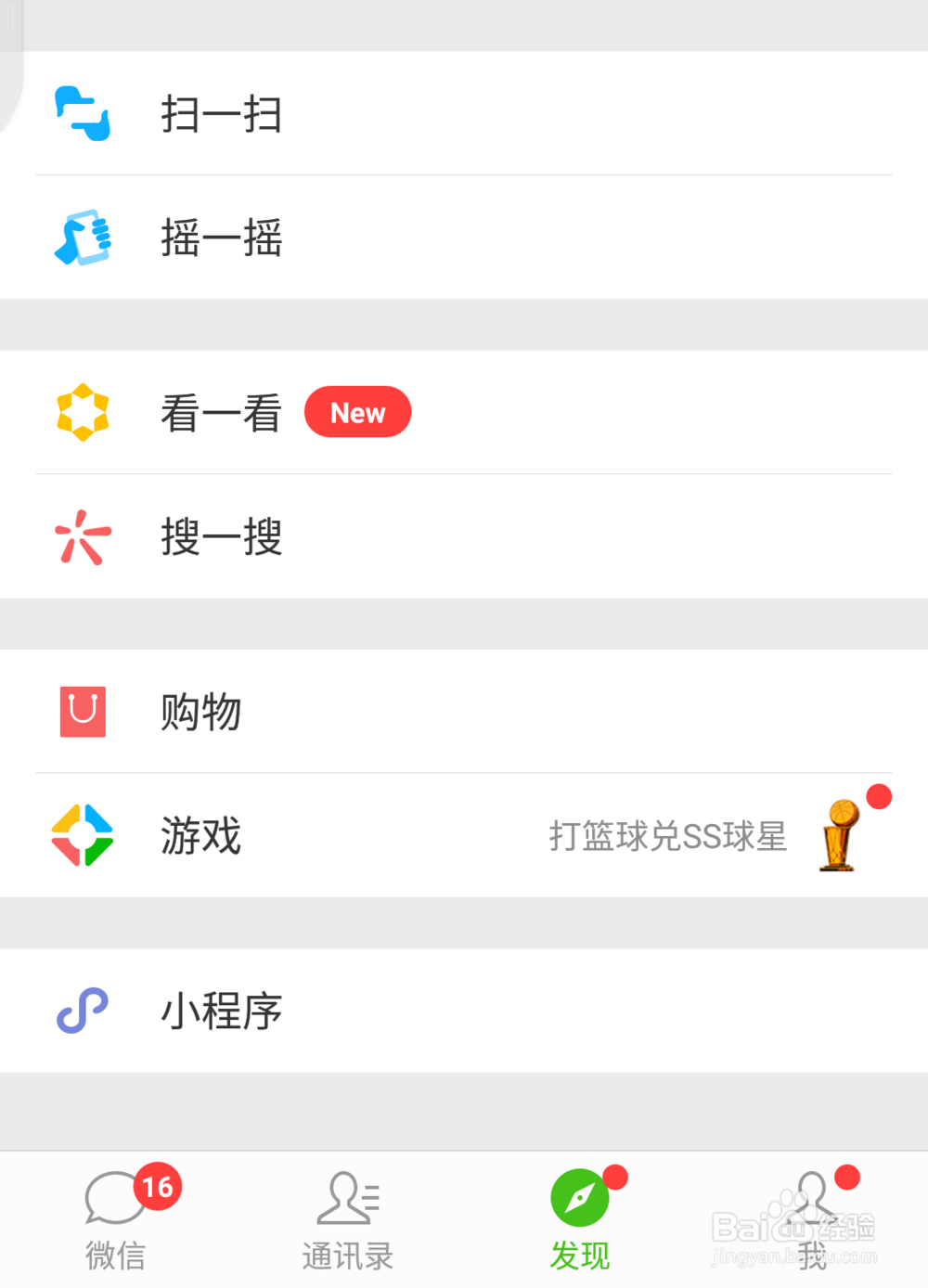Tap the red New badge beside 看一看
The height and width of the screenshot is (1288, 928).
point(358,412)
